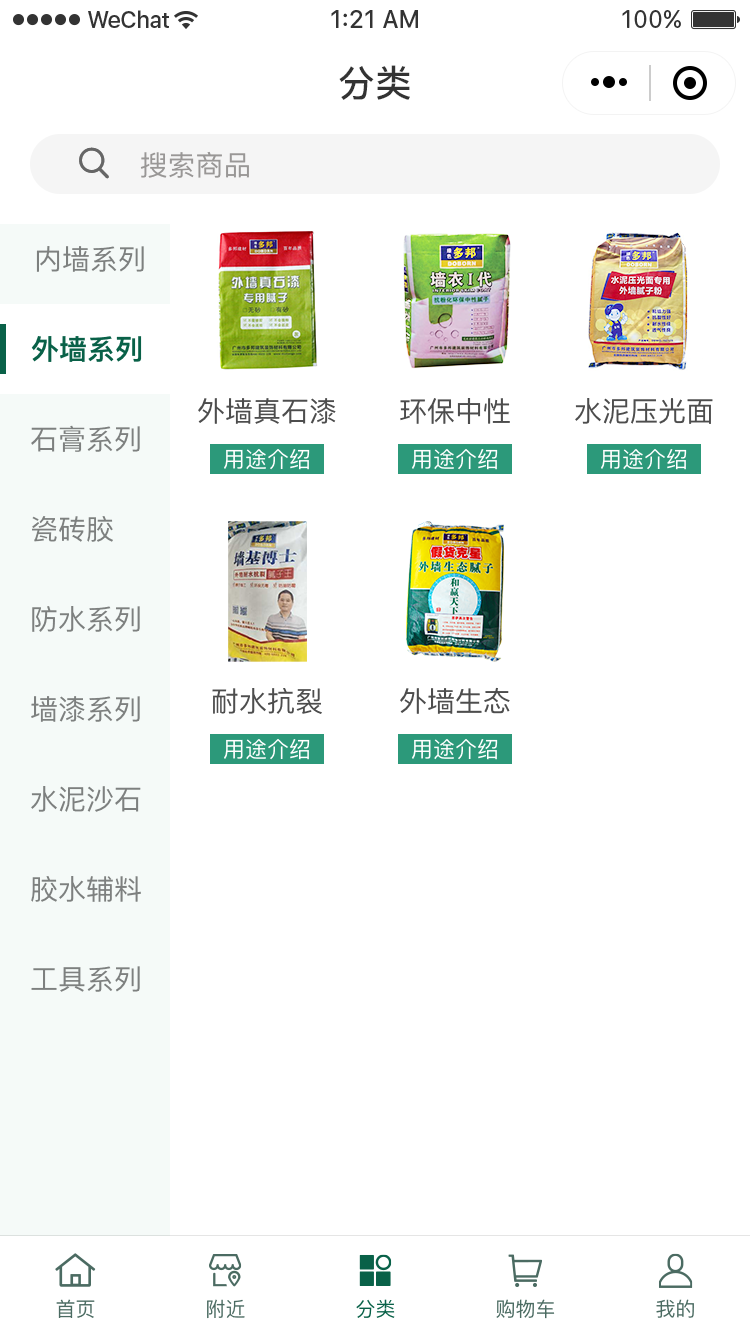Viewport: 750px width, 1334px height.
Task: Tap the 搜索商品 search box
Action: (375, 164)
